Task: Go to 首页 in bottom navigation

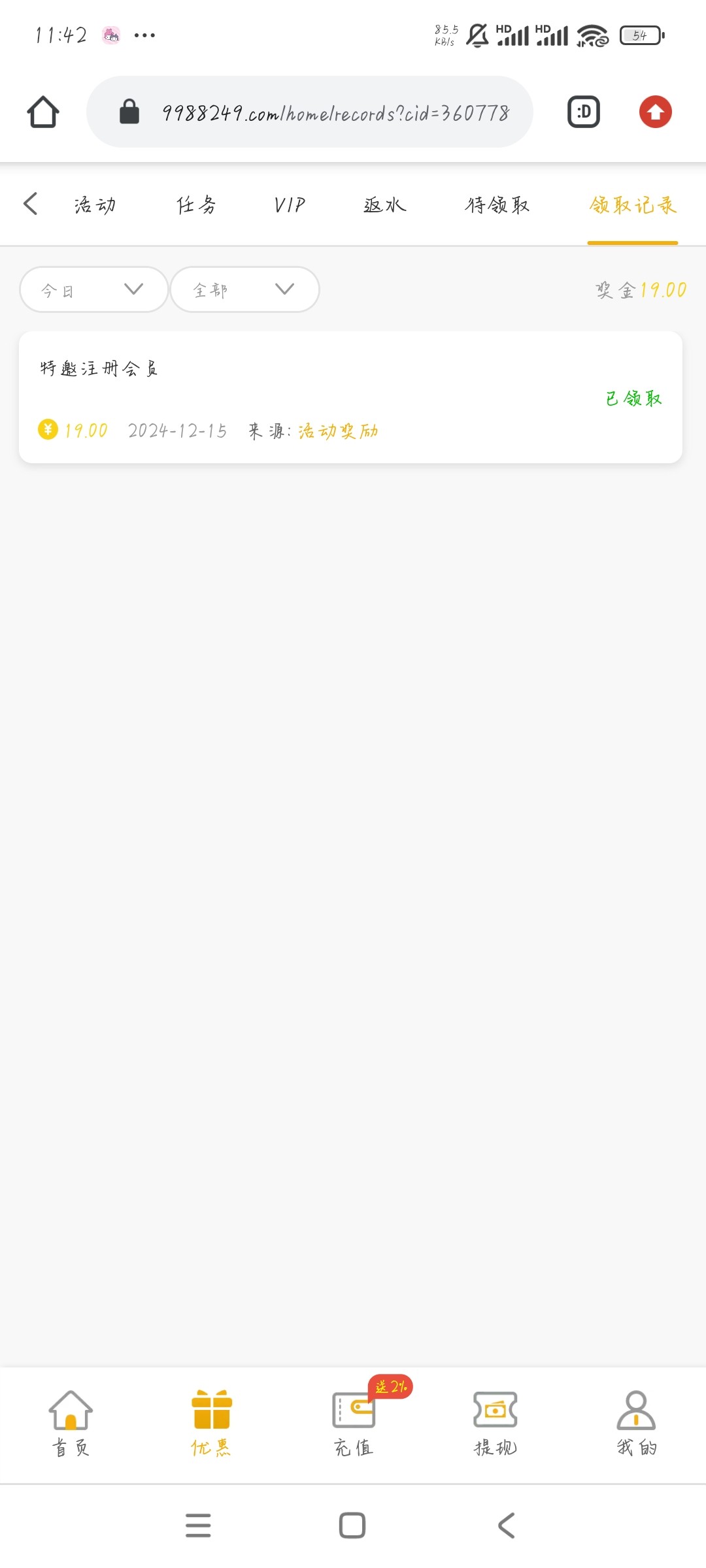Action: pos(71,1424)
